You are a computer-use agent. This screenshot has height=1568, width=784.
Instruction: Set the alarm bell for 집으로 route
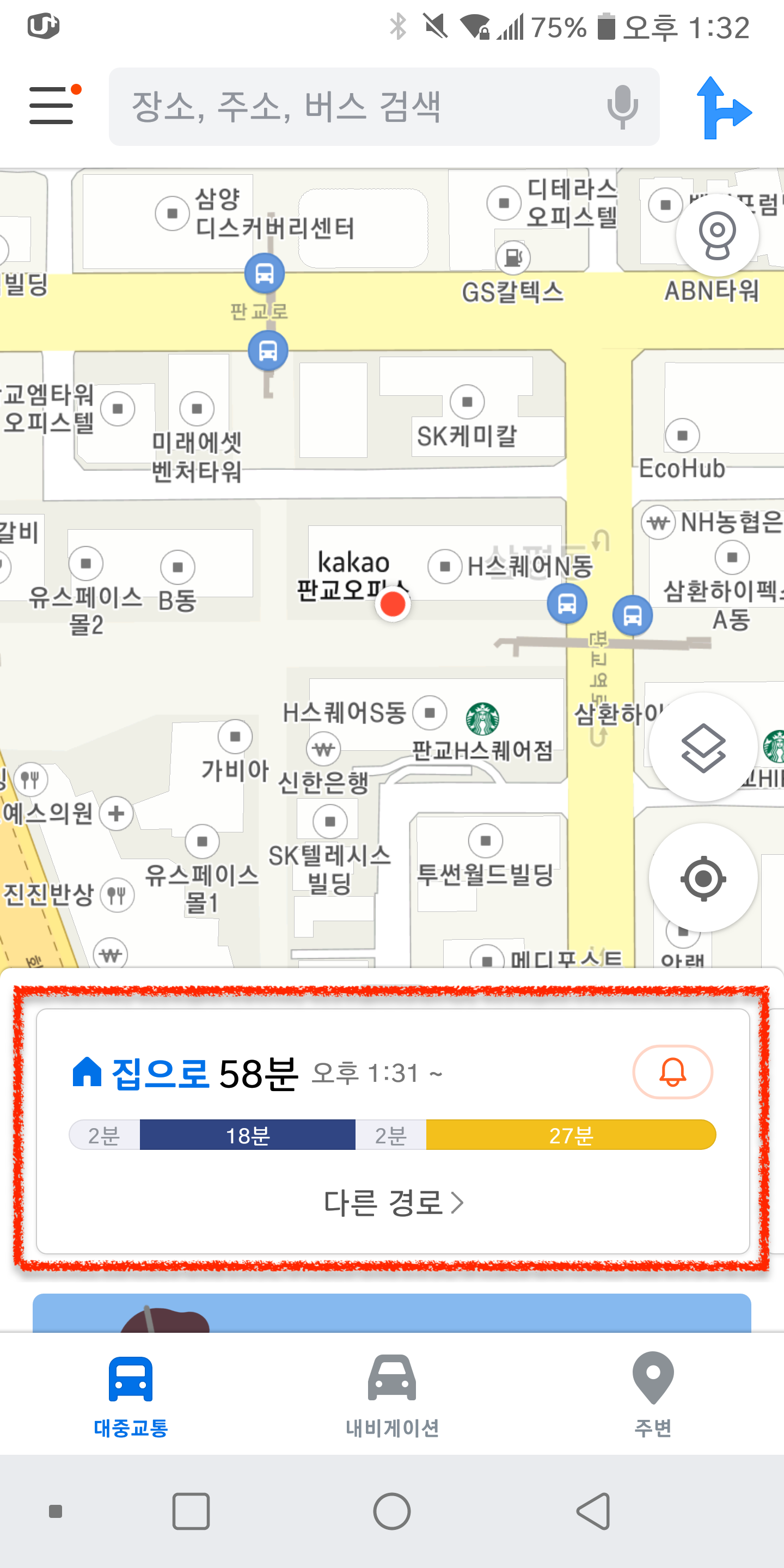tap(672, 1072)
